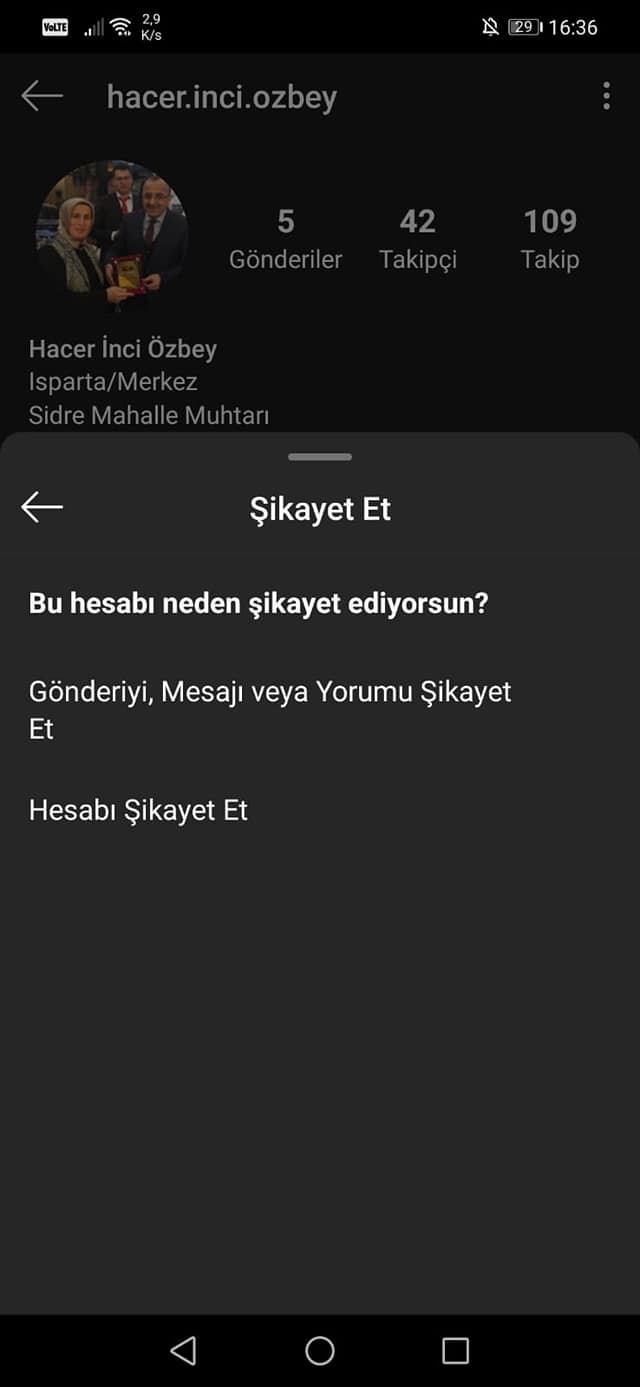Select Gönderiyi, Mesajı veya Yorumu Şikayet Et
640x1387 pixels.
(270, 710)
